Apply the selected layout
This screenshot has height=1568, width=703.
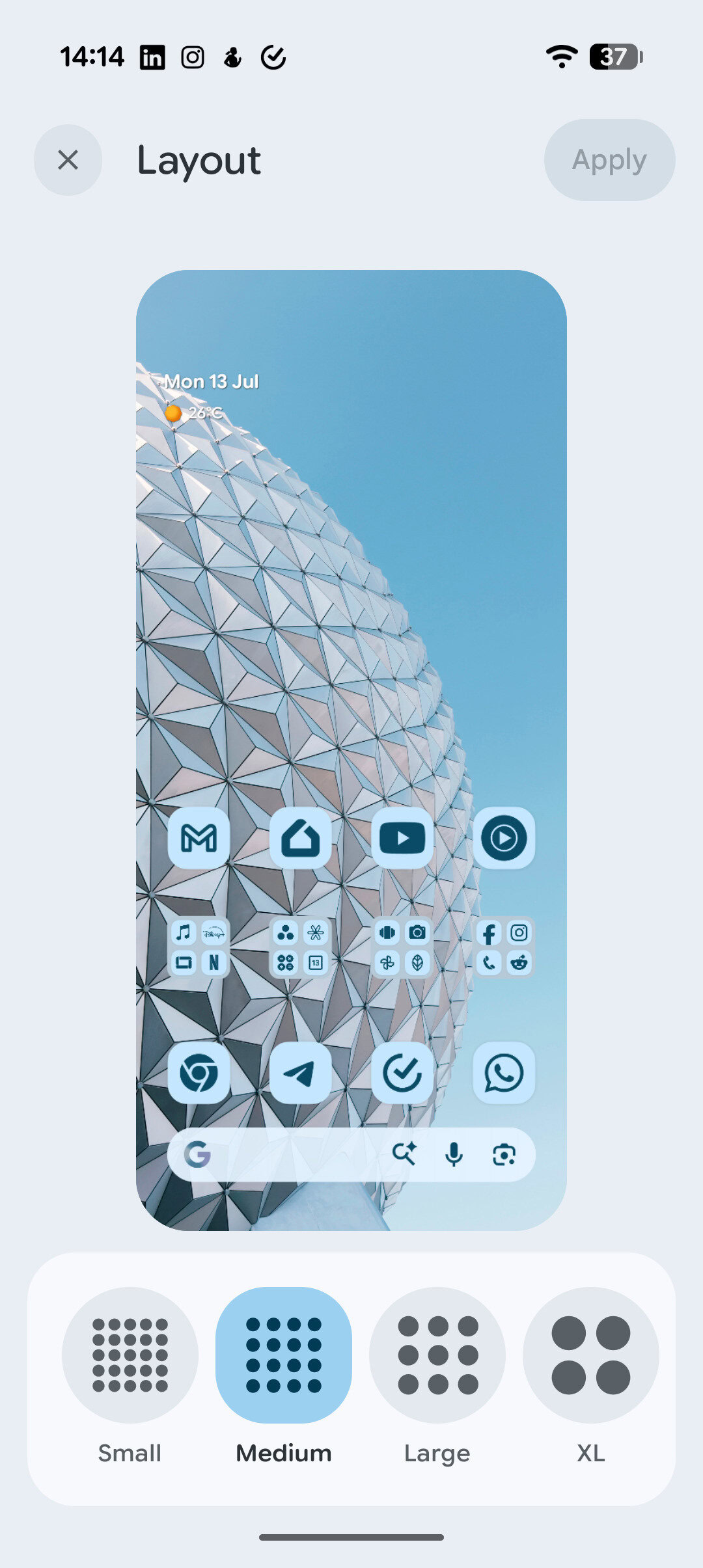tap(609, 160)
